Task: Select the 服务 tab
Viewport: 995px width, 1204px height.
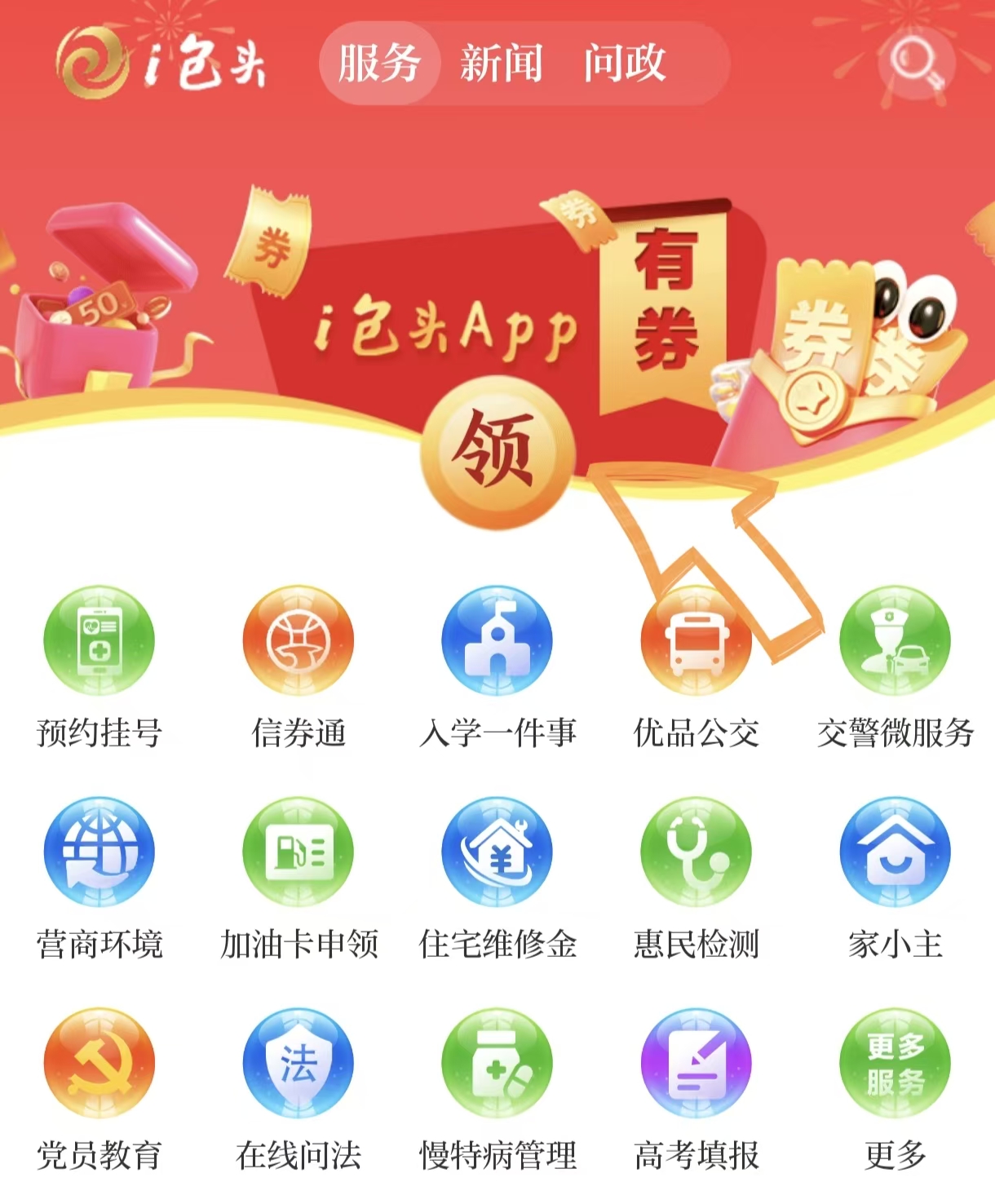Action: pos(379,64)
